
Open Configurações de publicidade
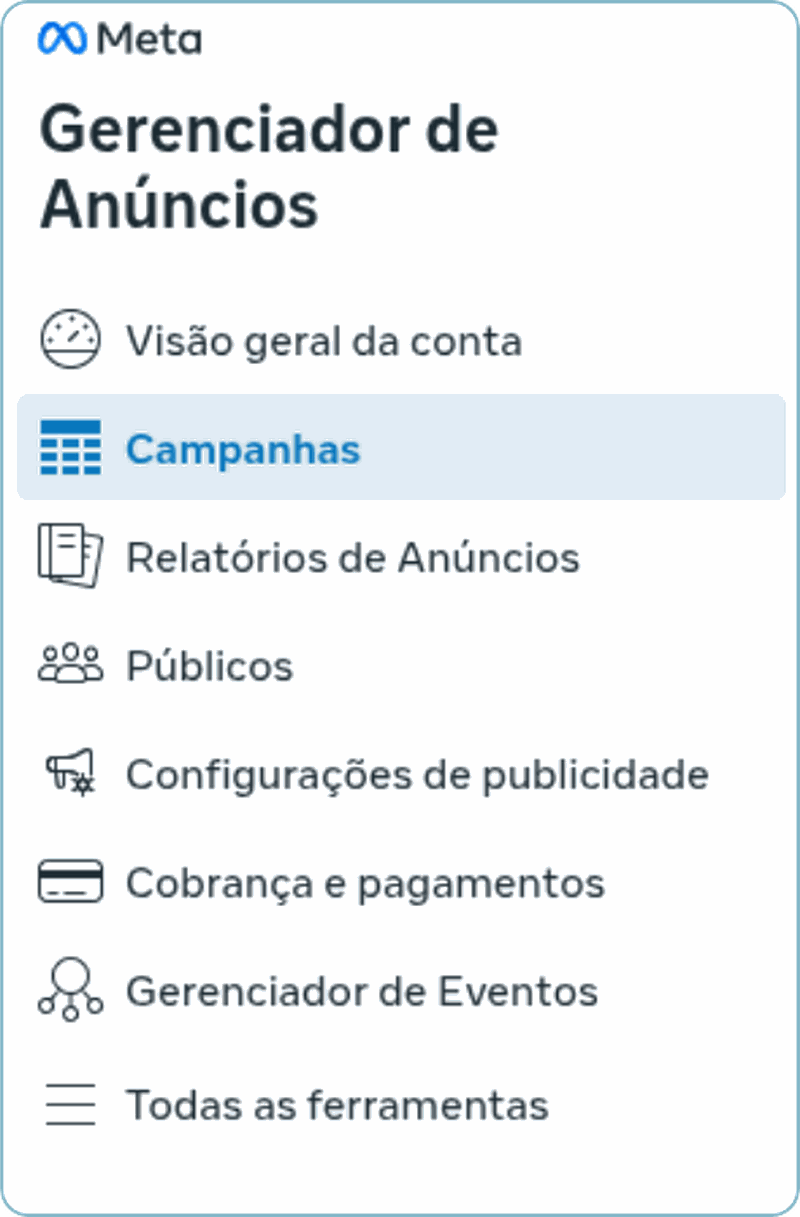401,774
